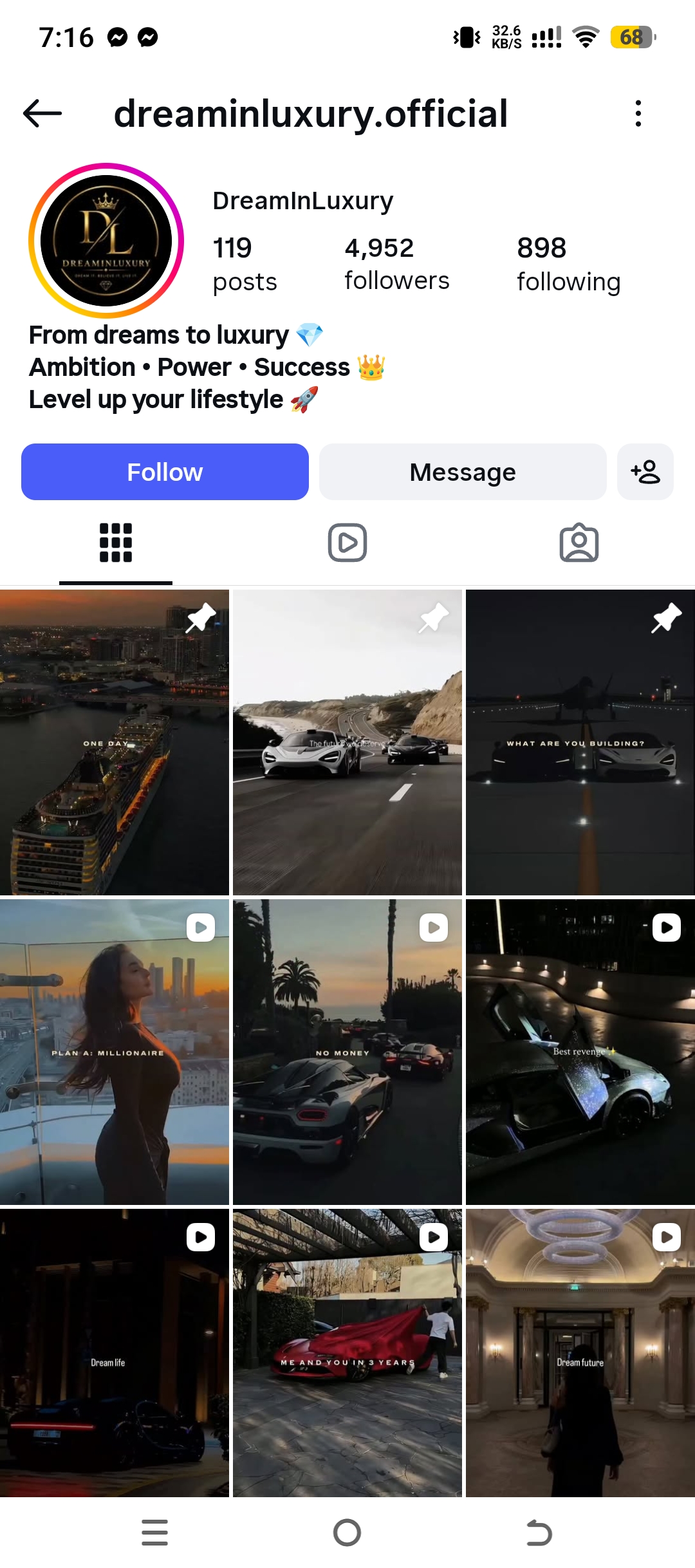Go back using the top-left arrow

click(x=42, y=113)
